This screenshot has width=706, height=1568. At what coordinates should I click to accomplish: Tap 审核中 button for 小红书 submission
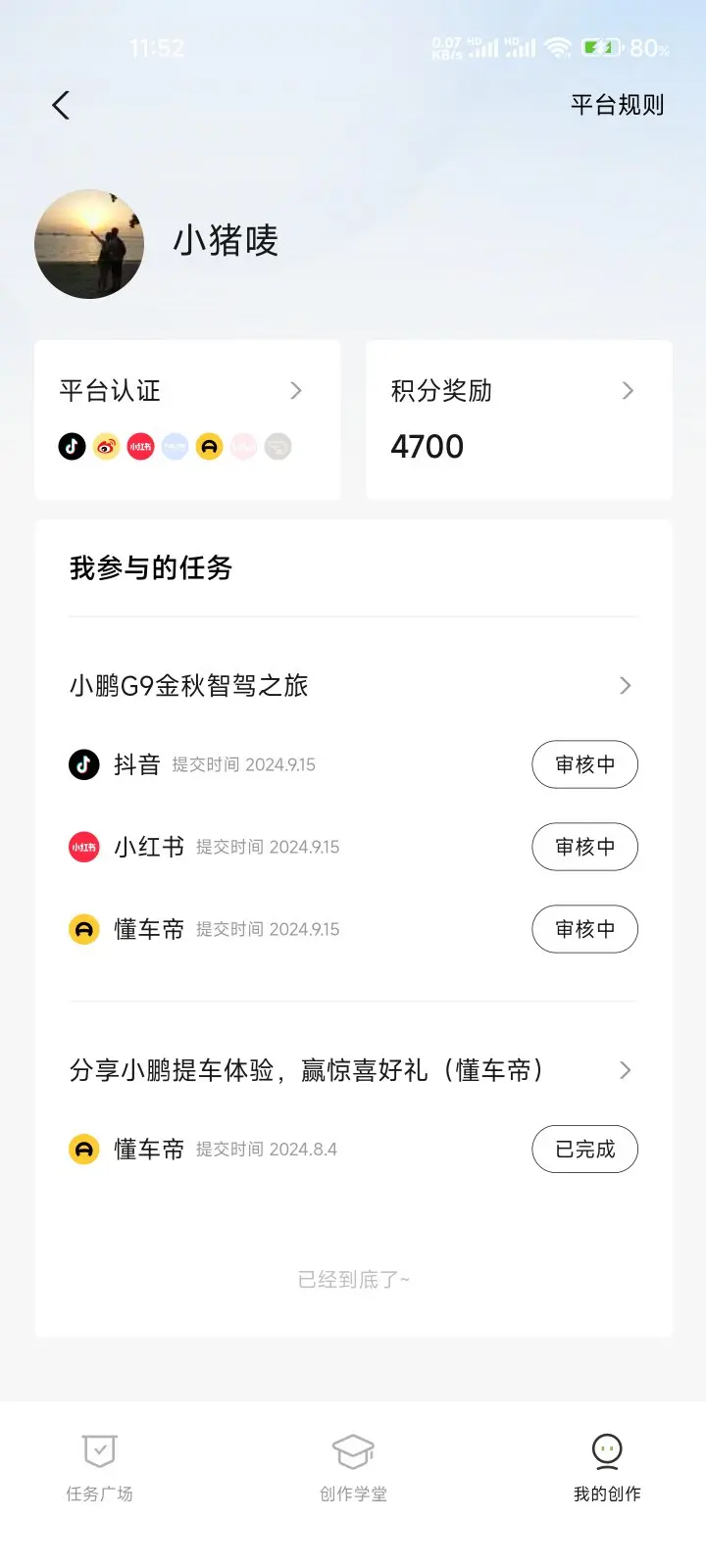pyautogui.click(x=584, y=847)
